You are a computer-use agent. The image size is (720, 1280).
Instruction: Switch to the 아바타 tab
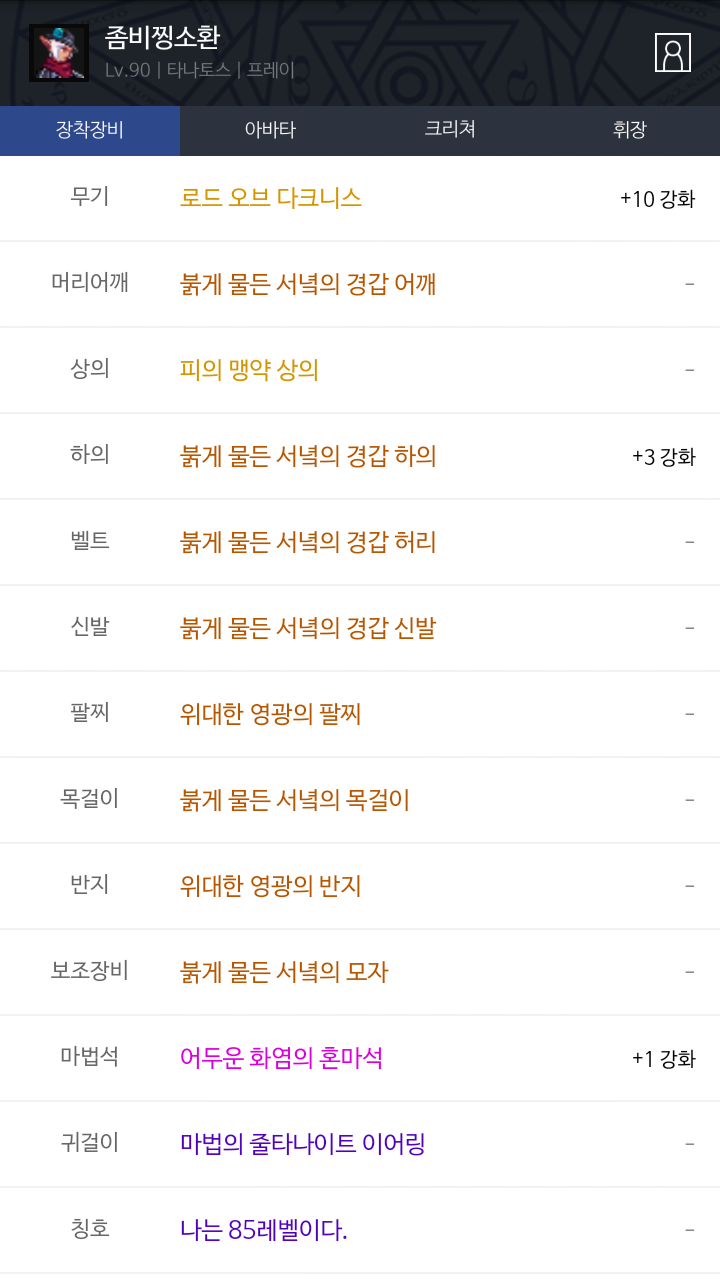pos(270,130)
